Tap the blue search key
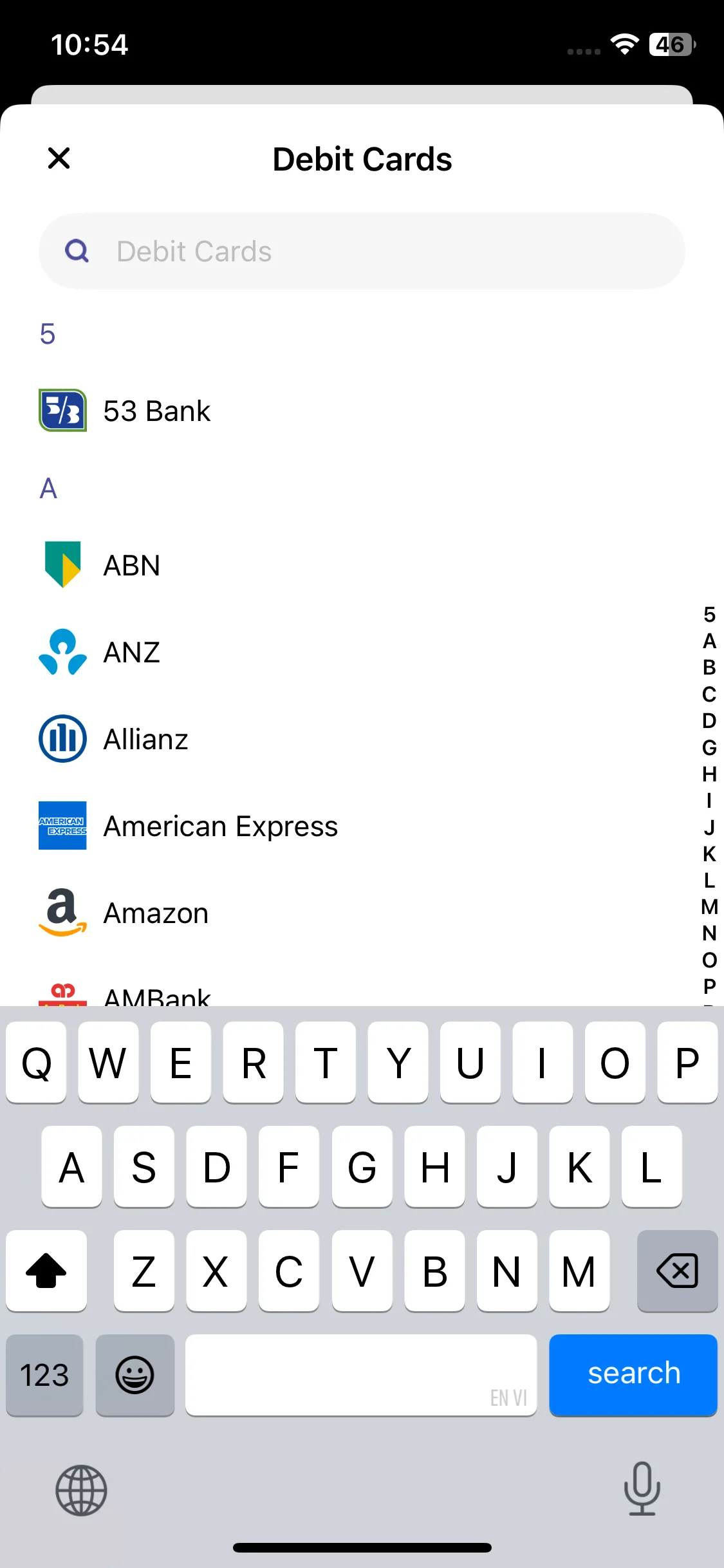 point(633,1374)
